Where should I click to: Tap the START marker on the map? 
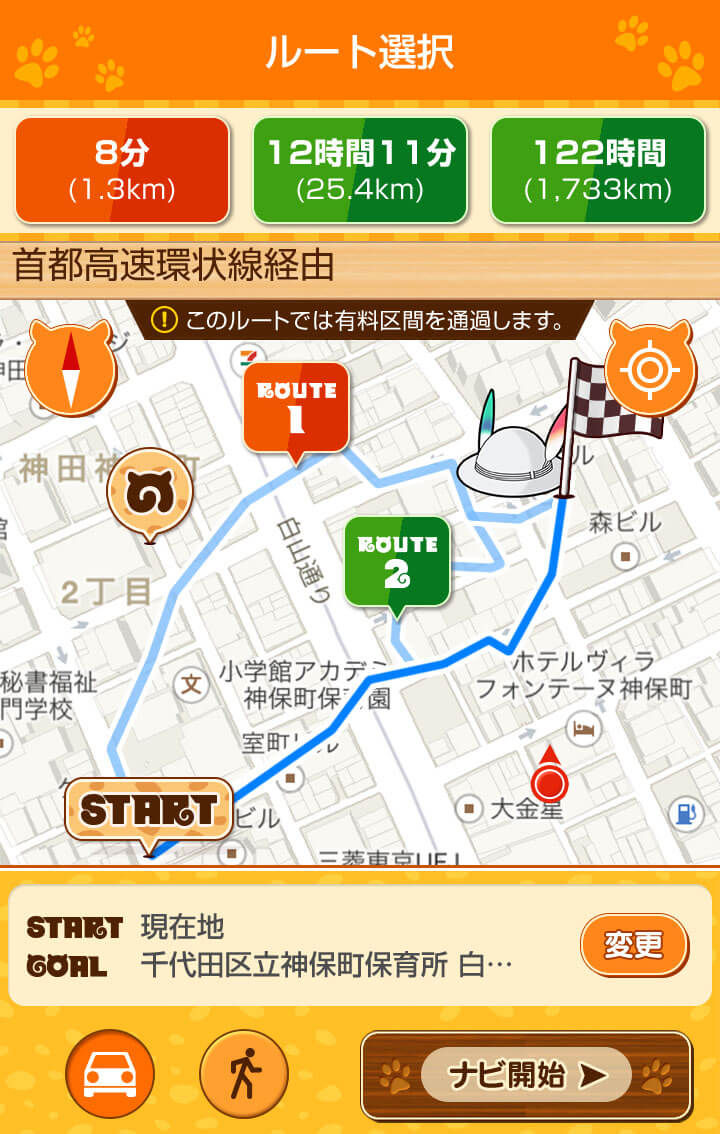click(150, 808)
